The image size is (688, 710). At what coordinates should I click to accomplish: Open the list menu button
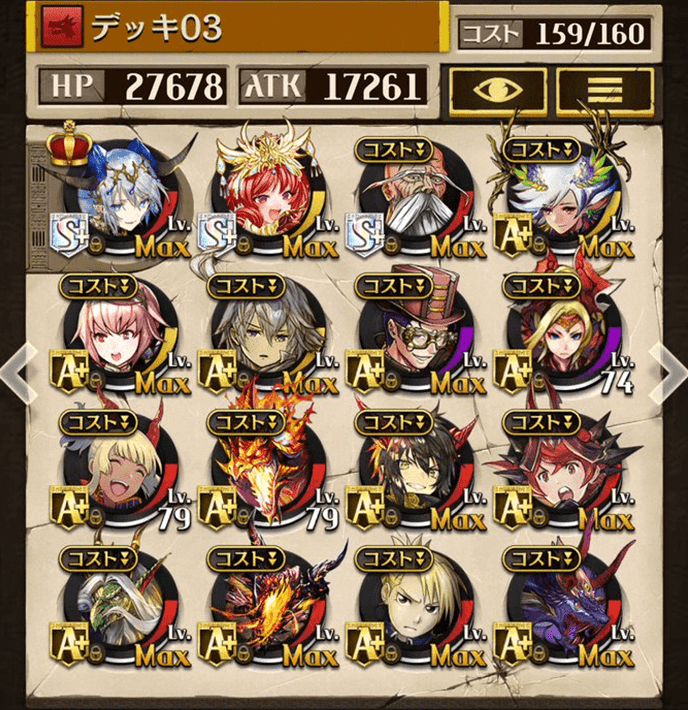[604, 89]
